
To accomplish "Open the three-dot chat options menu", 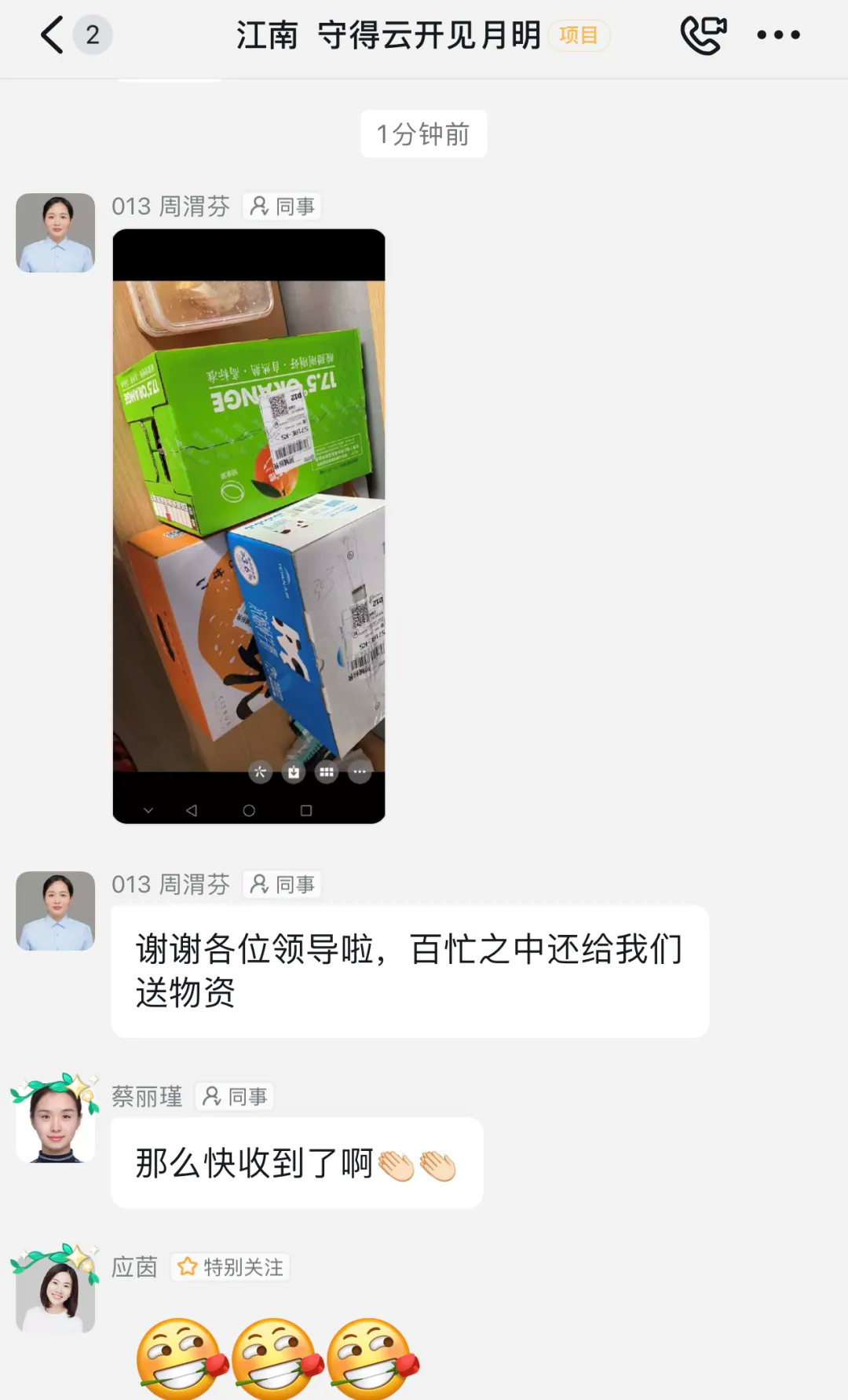I will click(778, 35).
